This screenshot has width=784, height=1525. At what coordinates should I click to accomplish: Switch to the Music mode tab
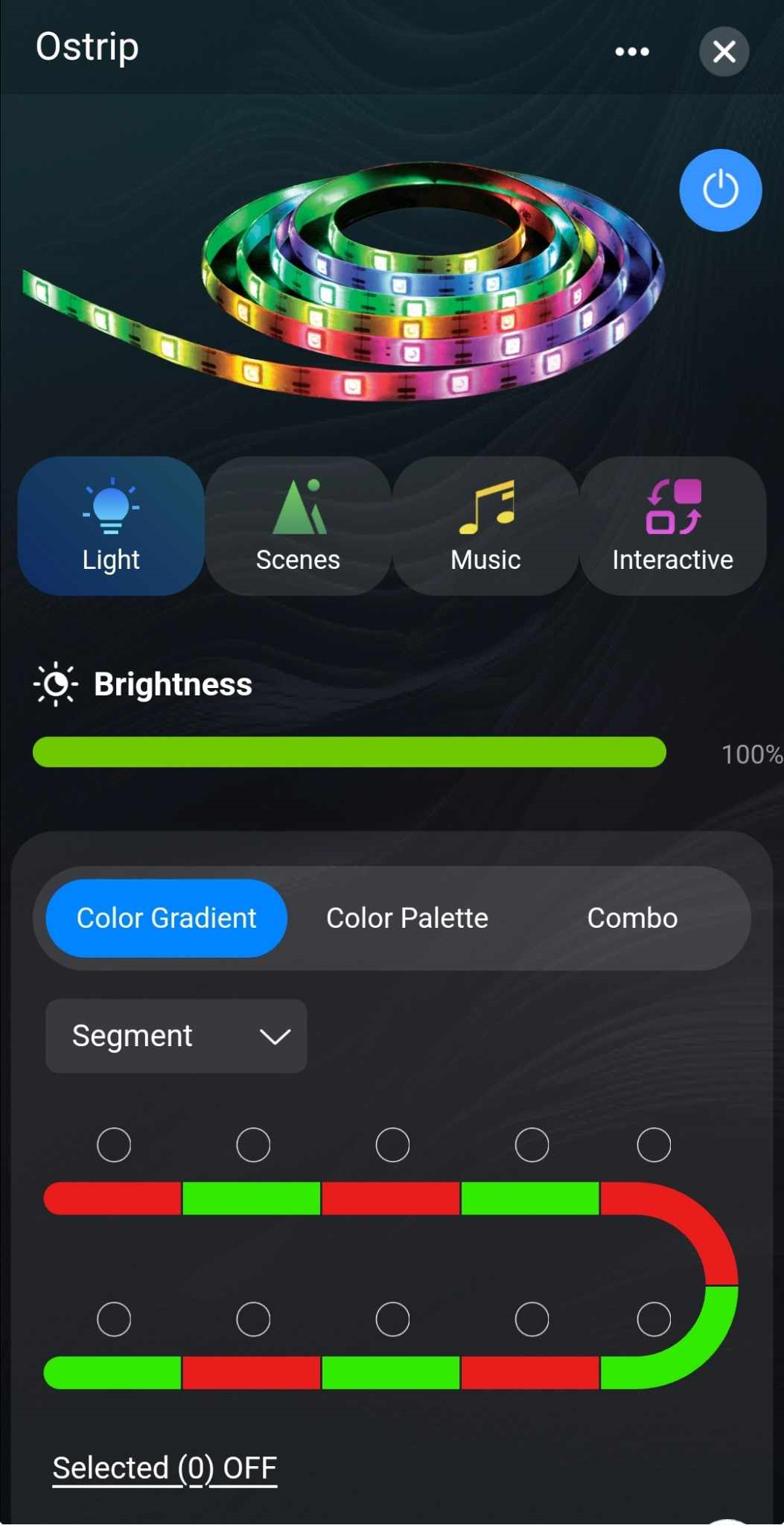(x=485, y=526)
